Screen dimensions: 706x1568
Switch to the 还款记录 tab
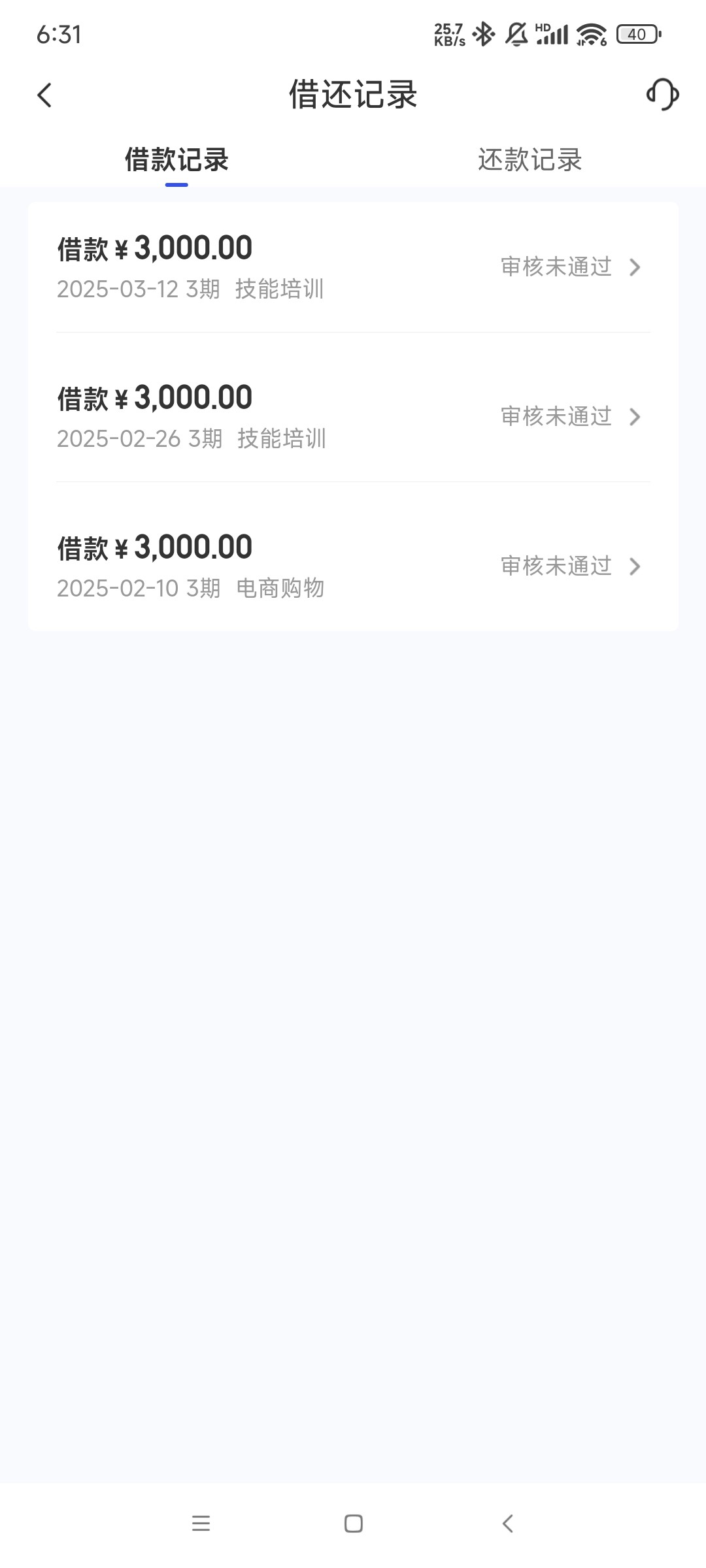pos(529,160)
